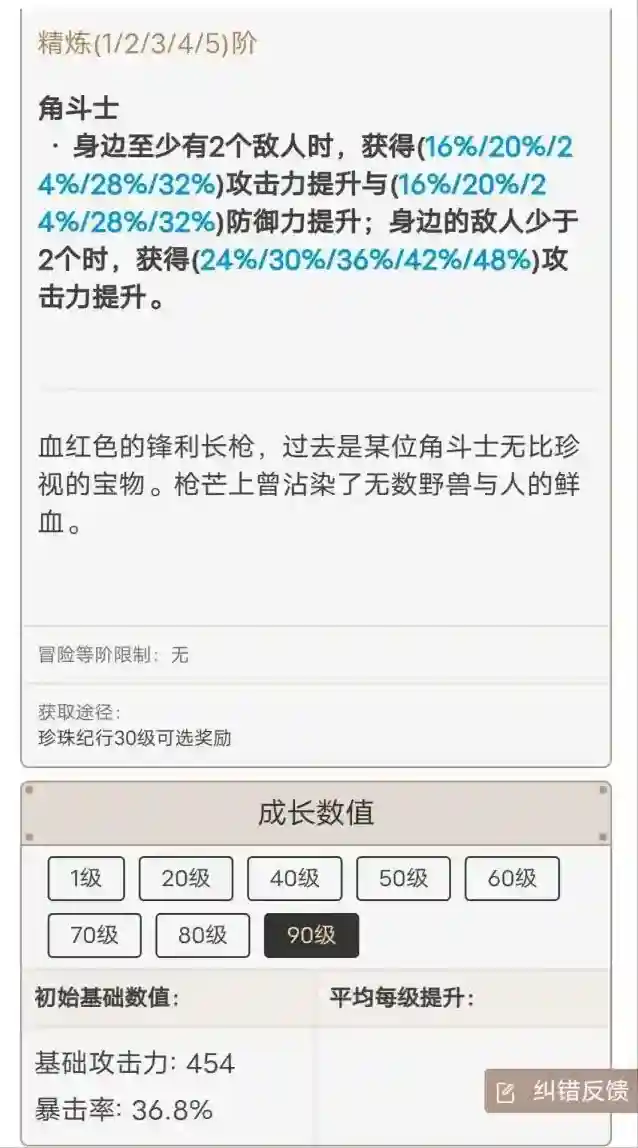Open the 纠错反馈 feedback button
The height and width of the screenshot is (1148, 638).
click(561, 1090)
